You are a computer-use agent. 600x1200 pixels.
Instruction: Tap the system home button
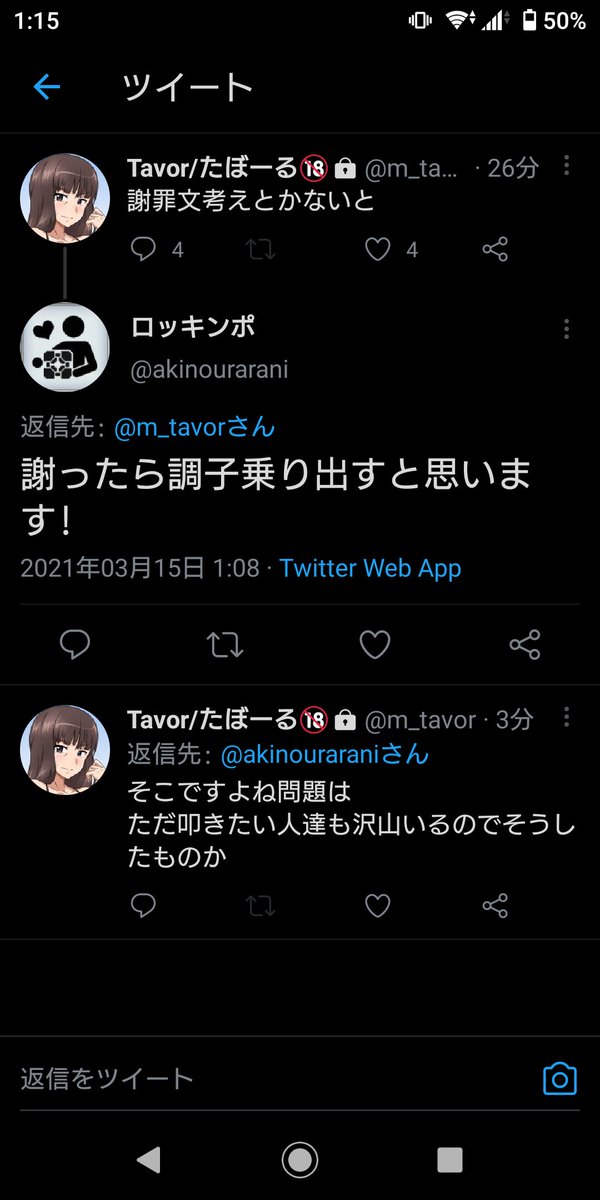coord(300,1160)
